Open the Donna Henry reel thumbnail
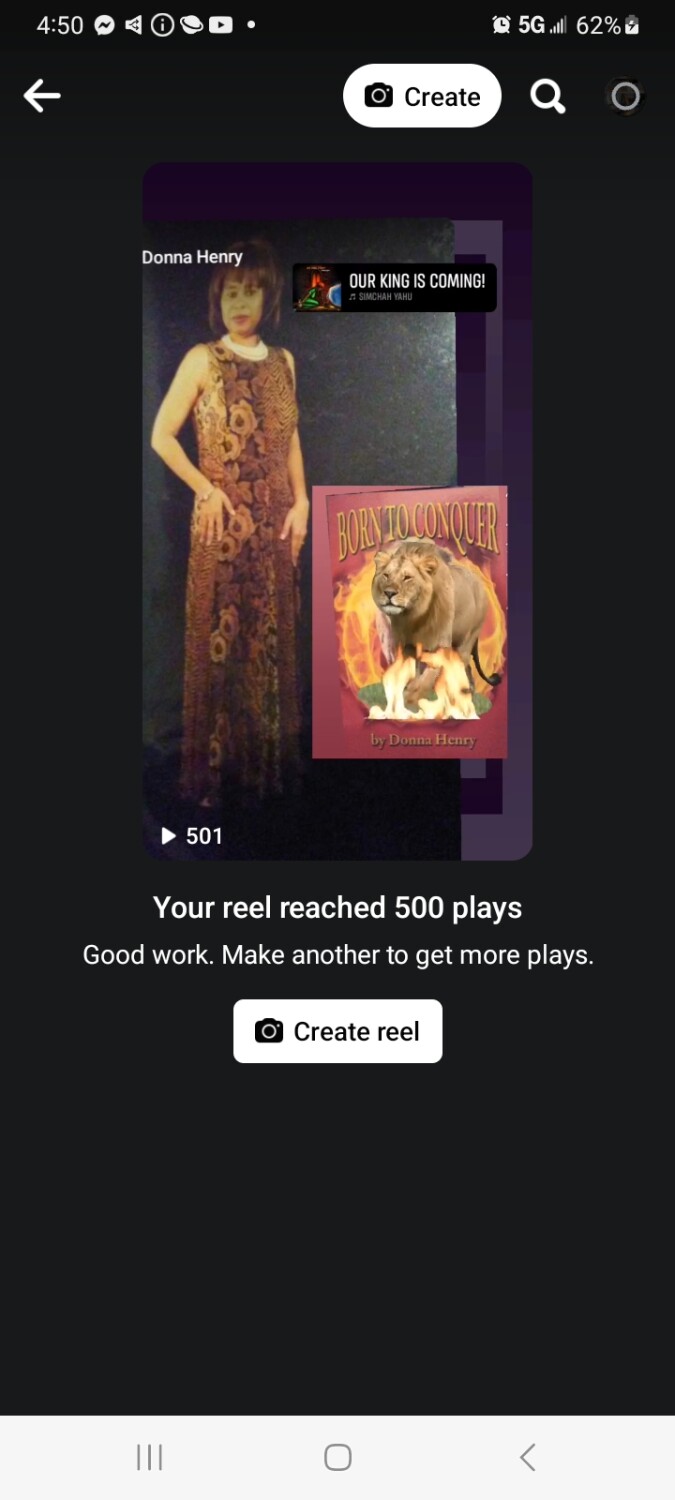675x1500 pixels. [x=337, y=511]
